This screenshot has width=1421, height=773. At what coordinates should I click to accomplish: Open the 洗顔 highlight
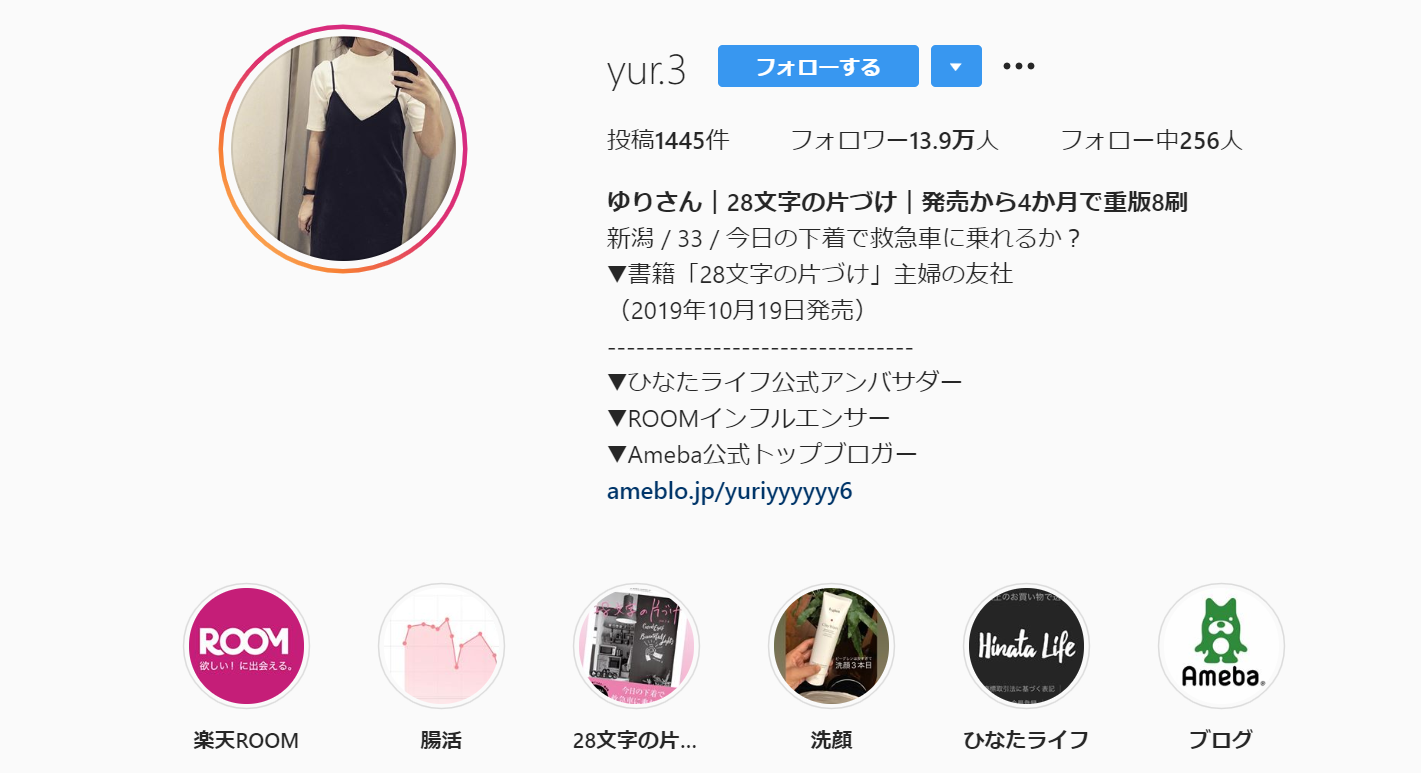(x=831, y=647)
